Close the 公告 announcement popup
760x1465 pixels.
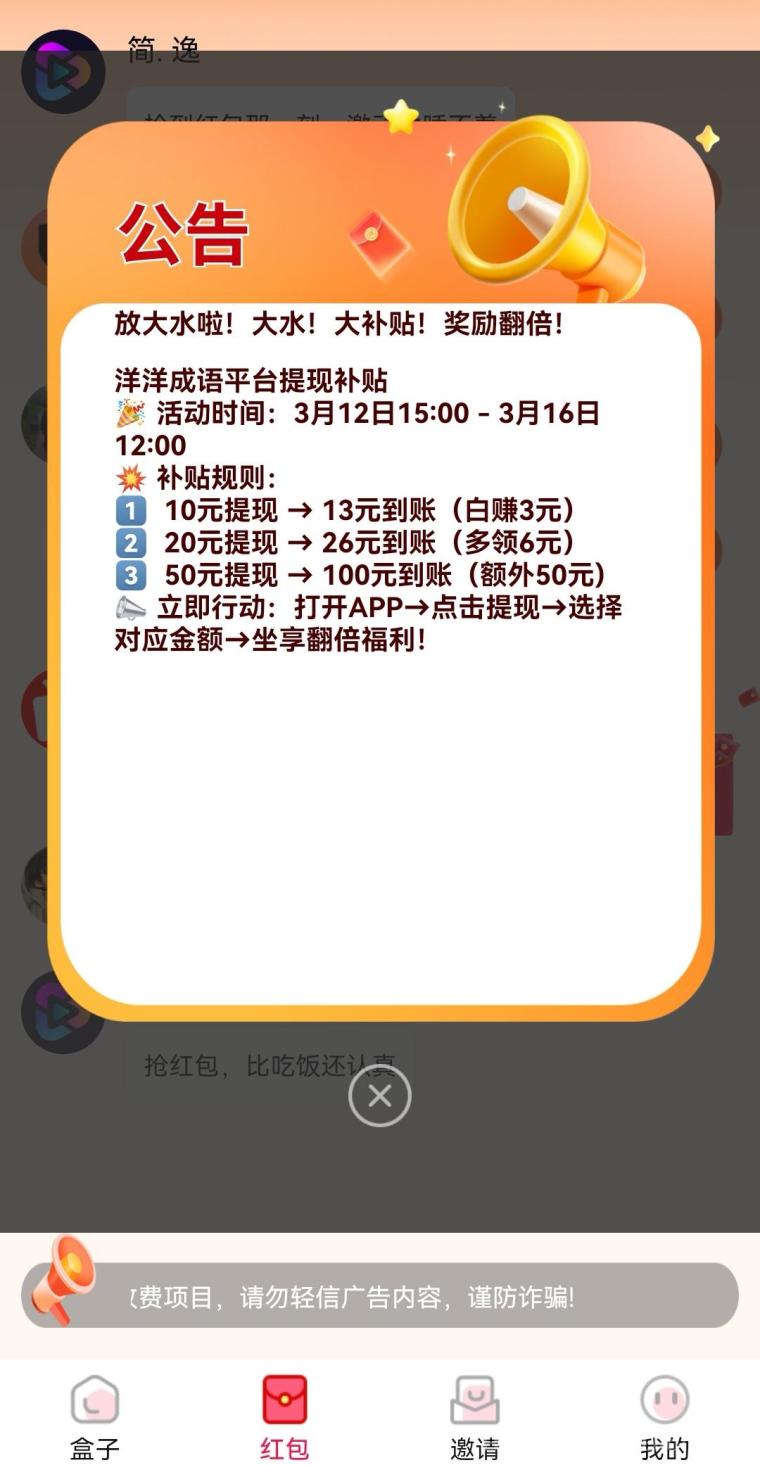(x=379, y=1096)
